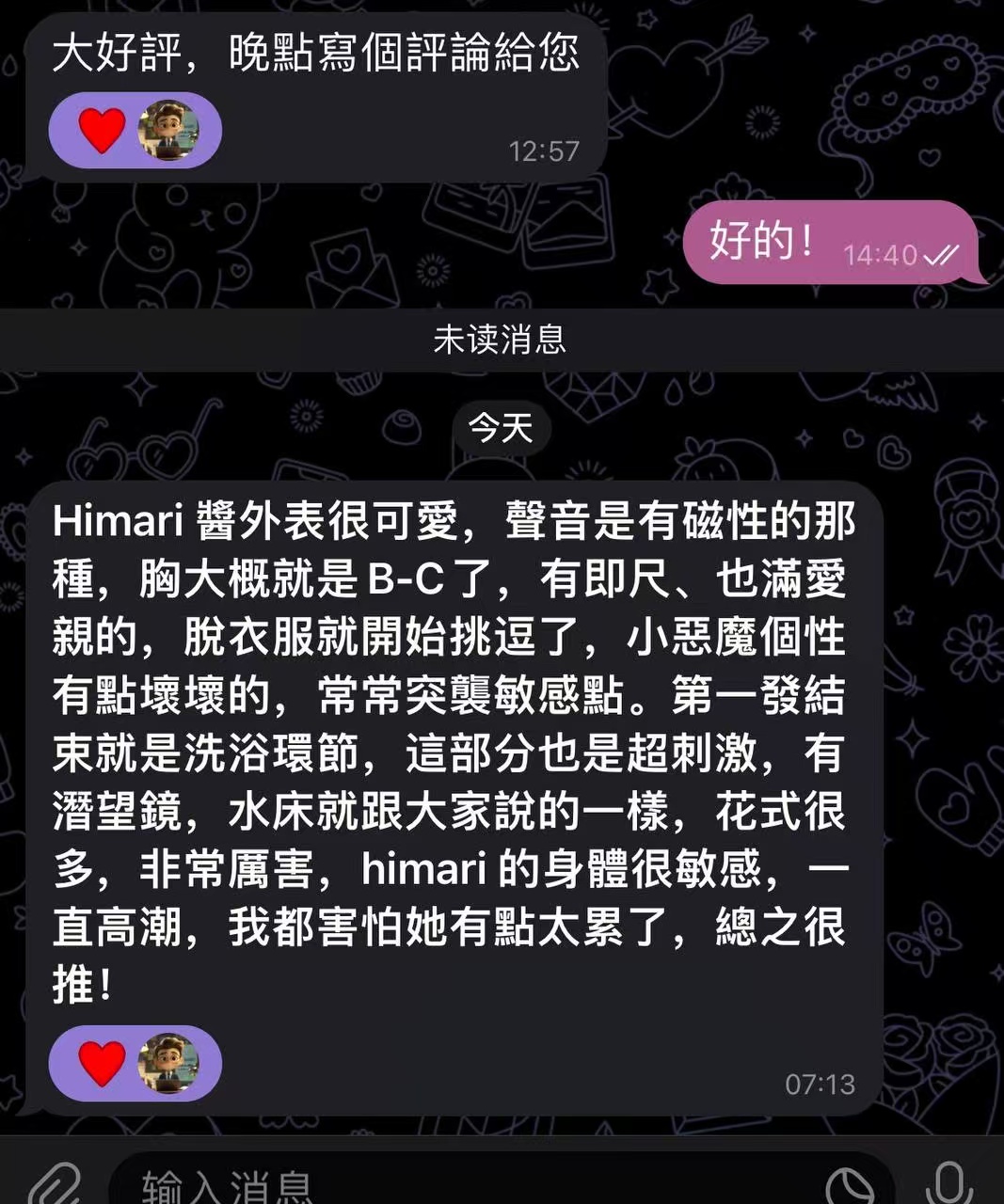The image size is (1004, 1204).
Task: Tap the attachment paperclip icon
Action: tap(55, 1183)
